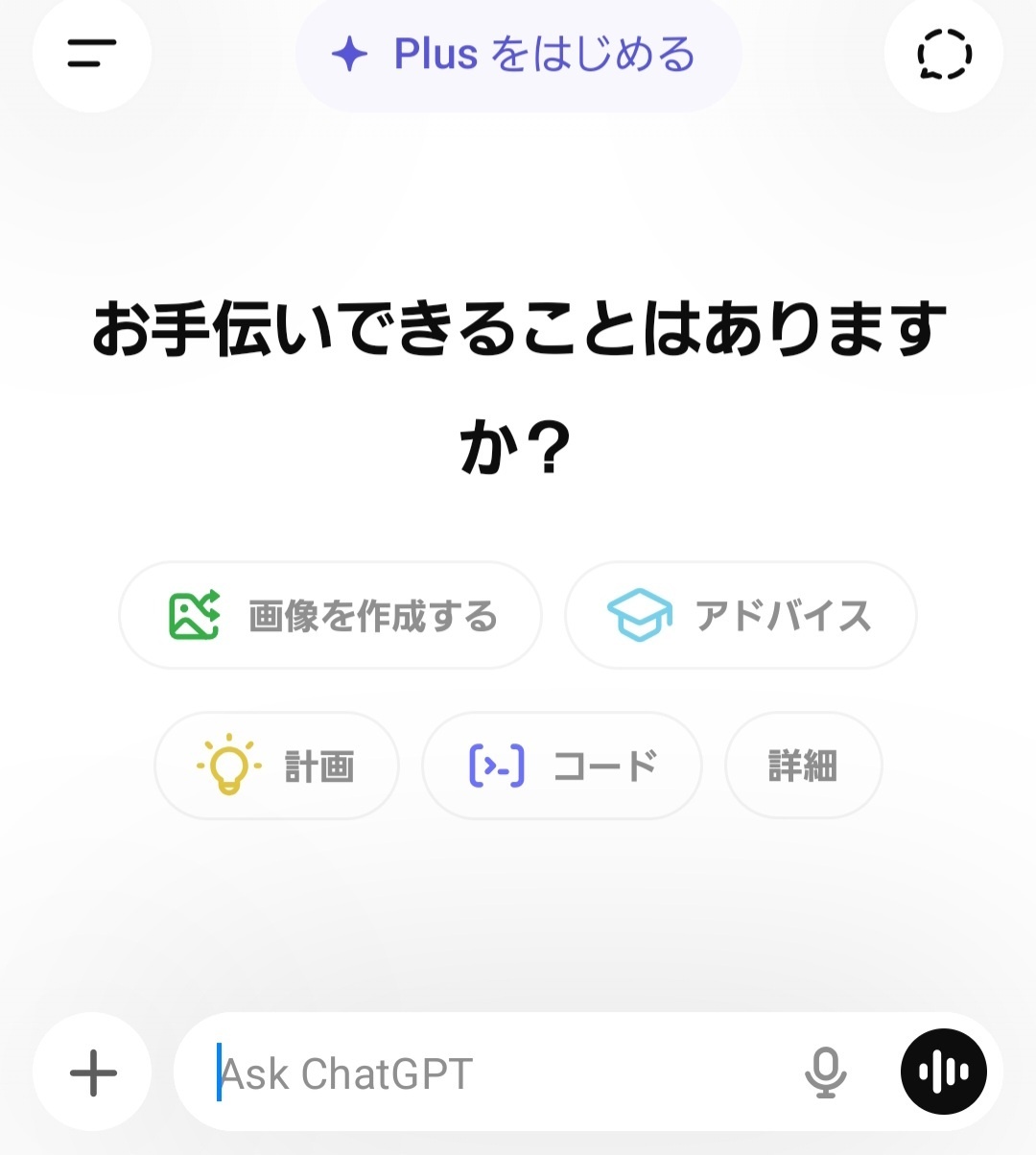Start voice dictation with the microphone

(825, 1072)
